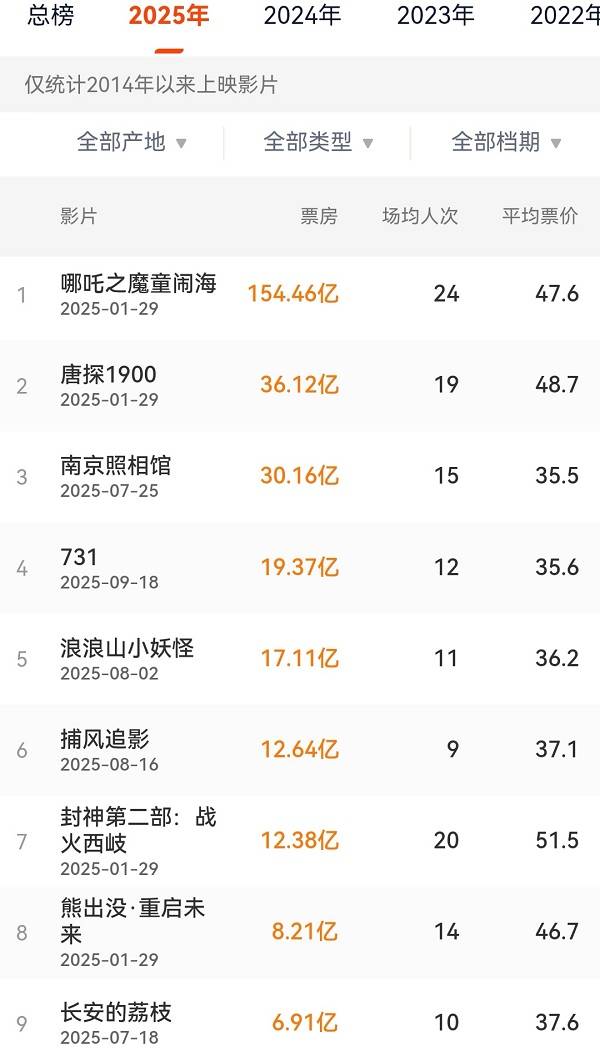600x1051 pixels.
Task: Expand the 全部产地 dropdown filter
Action: pos(132,142)
